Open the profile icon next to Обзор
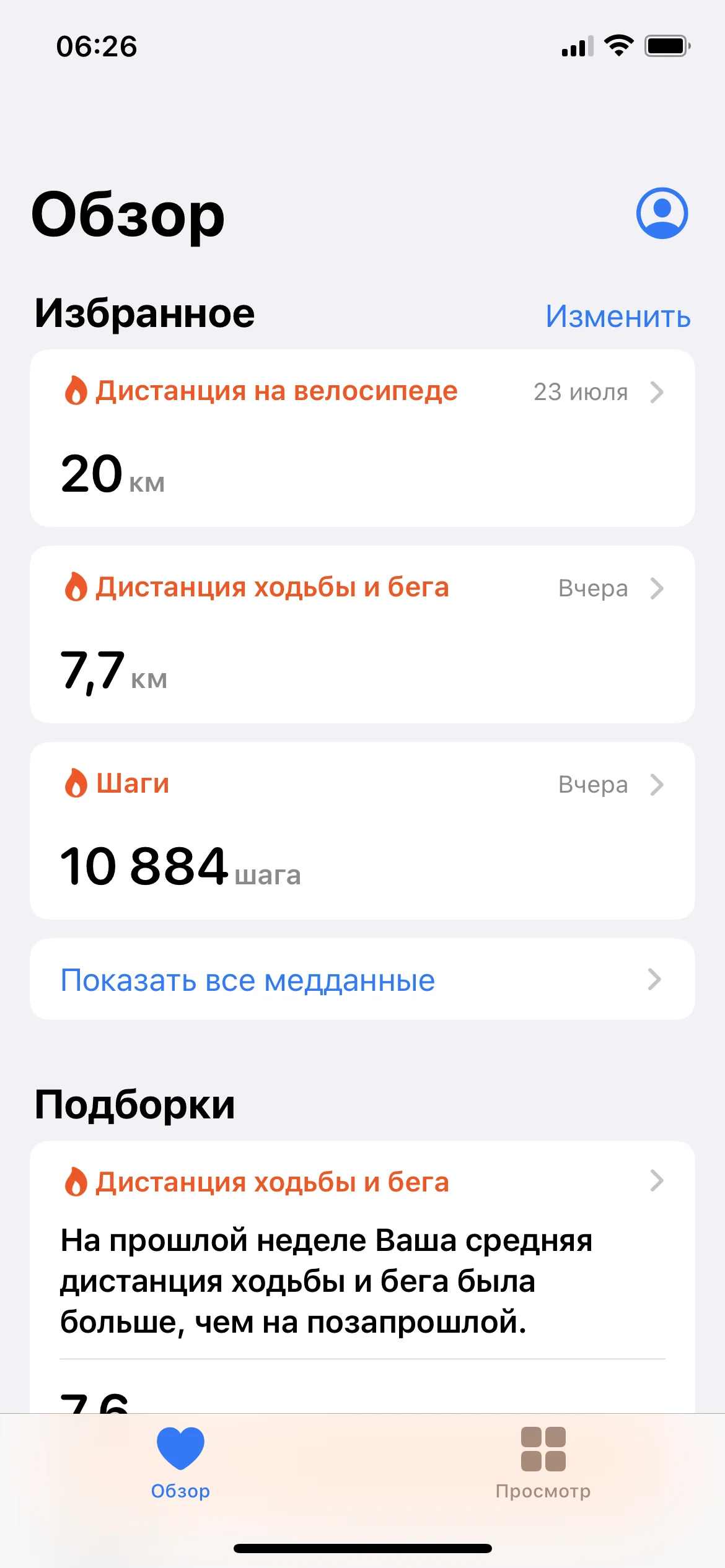725x1568 pixels. coord(662,213)
